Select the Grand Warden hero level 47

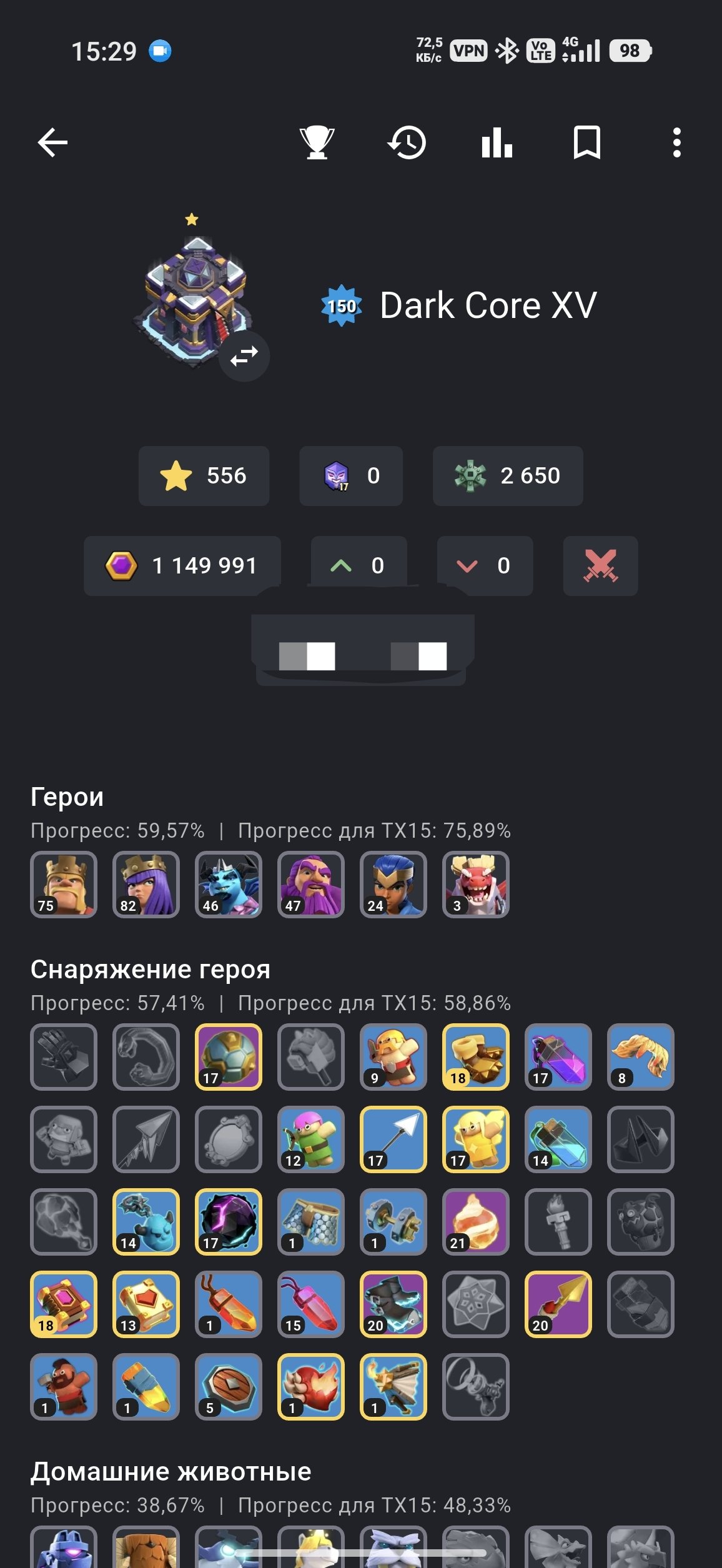(x=311, y=884)
